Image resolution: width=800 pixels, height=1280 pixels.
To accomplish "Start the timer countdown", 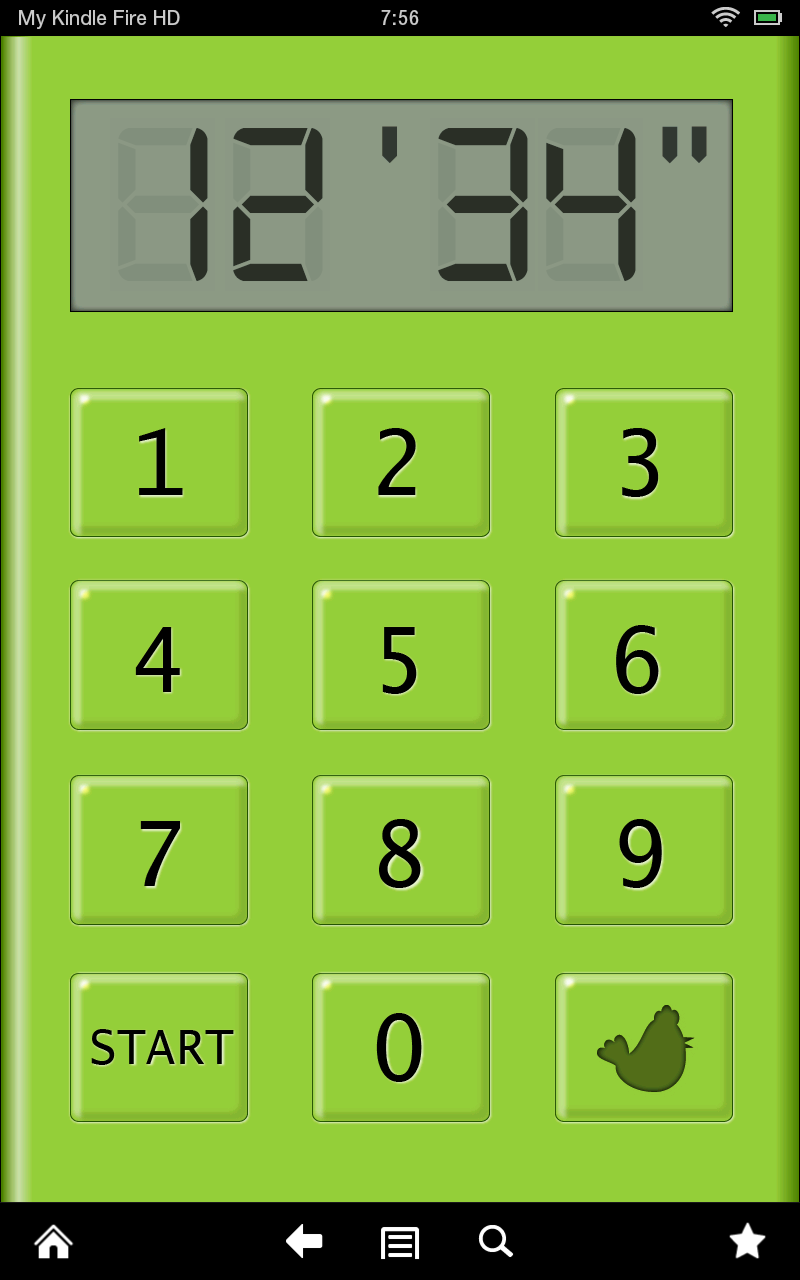I will (159, 1047).
